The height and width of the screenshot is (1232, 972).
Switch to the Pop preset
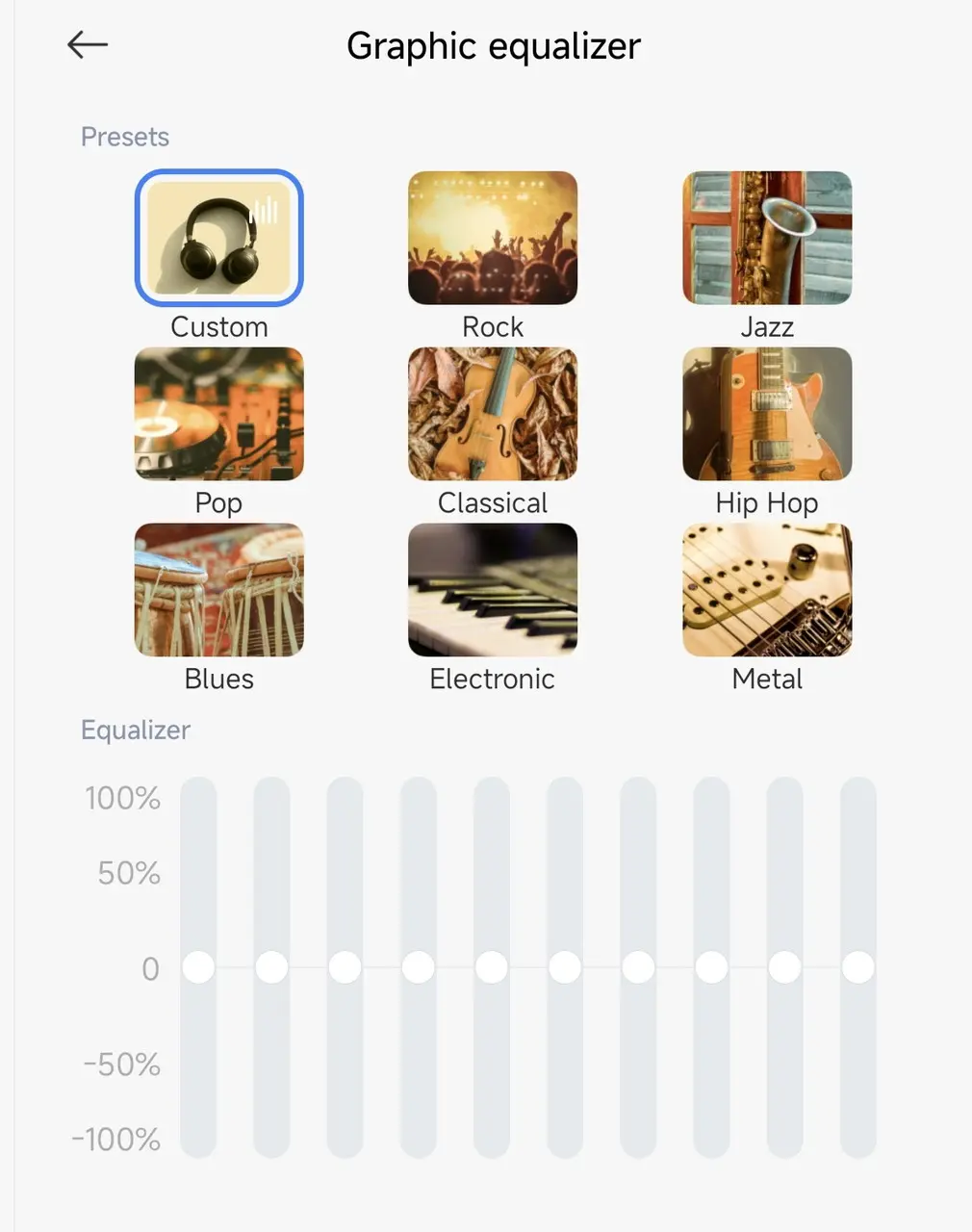coord(219,414)
